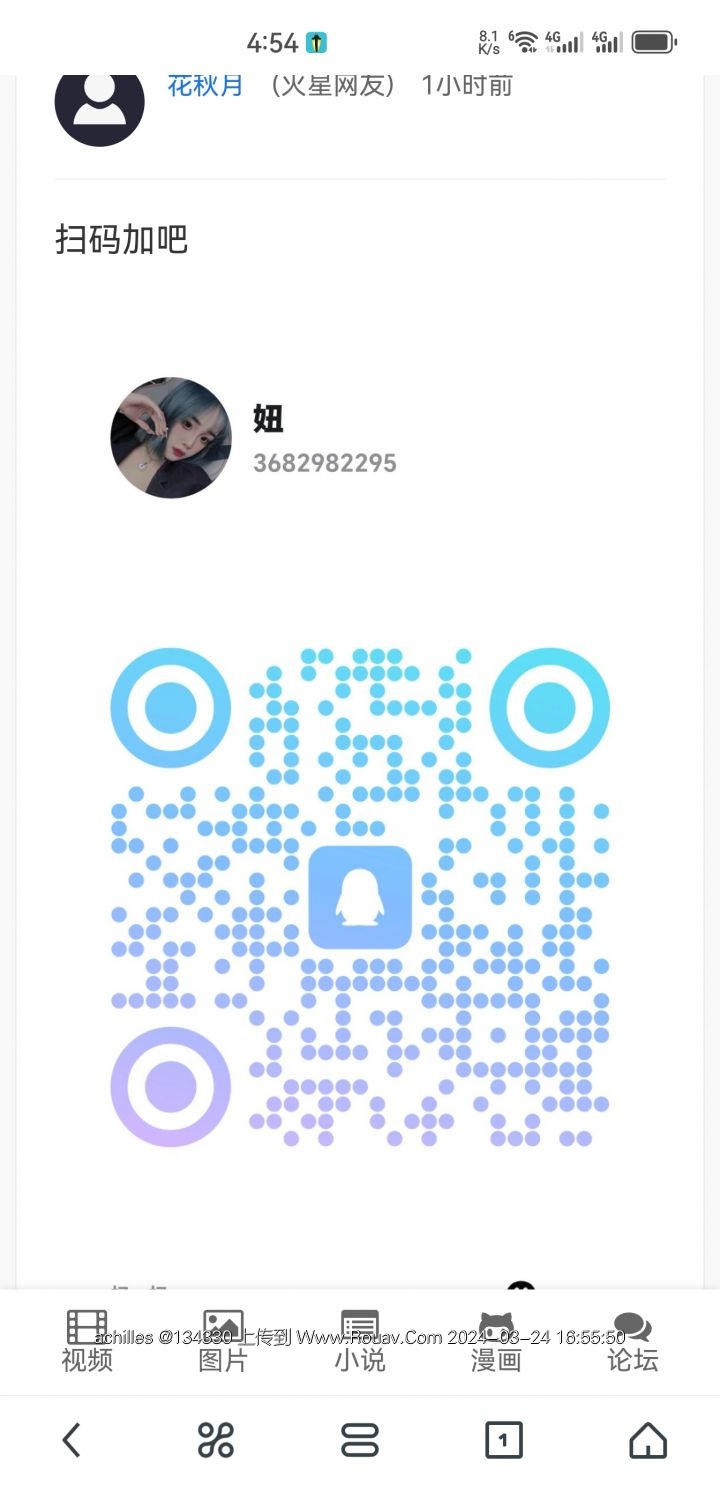Tap the commenter's default avatar

100,102
